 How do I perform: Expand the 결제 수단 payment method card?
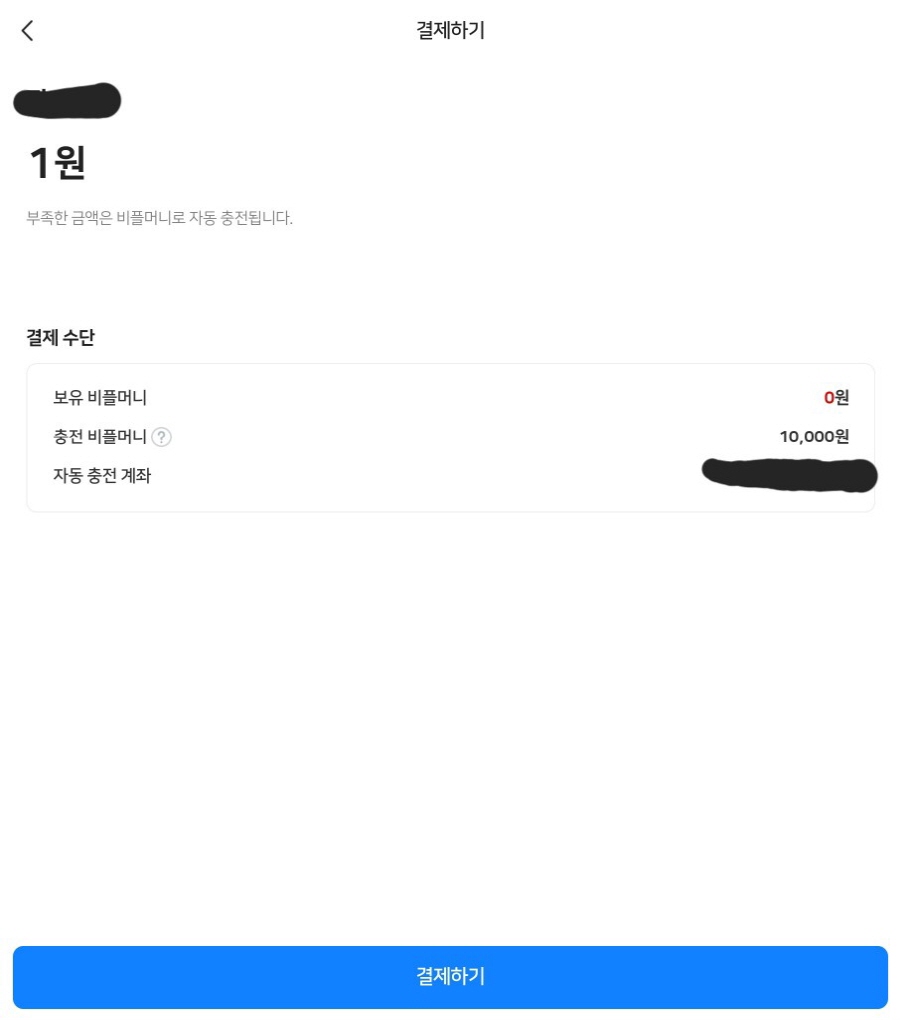coord(450,437)
